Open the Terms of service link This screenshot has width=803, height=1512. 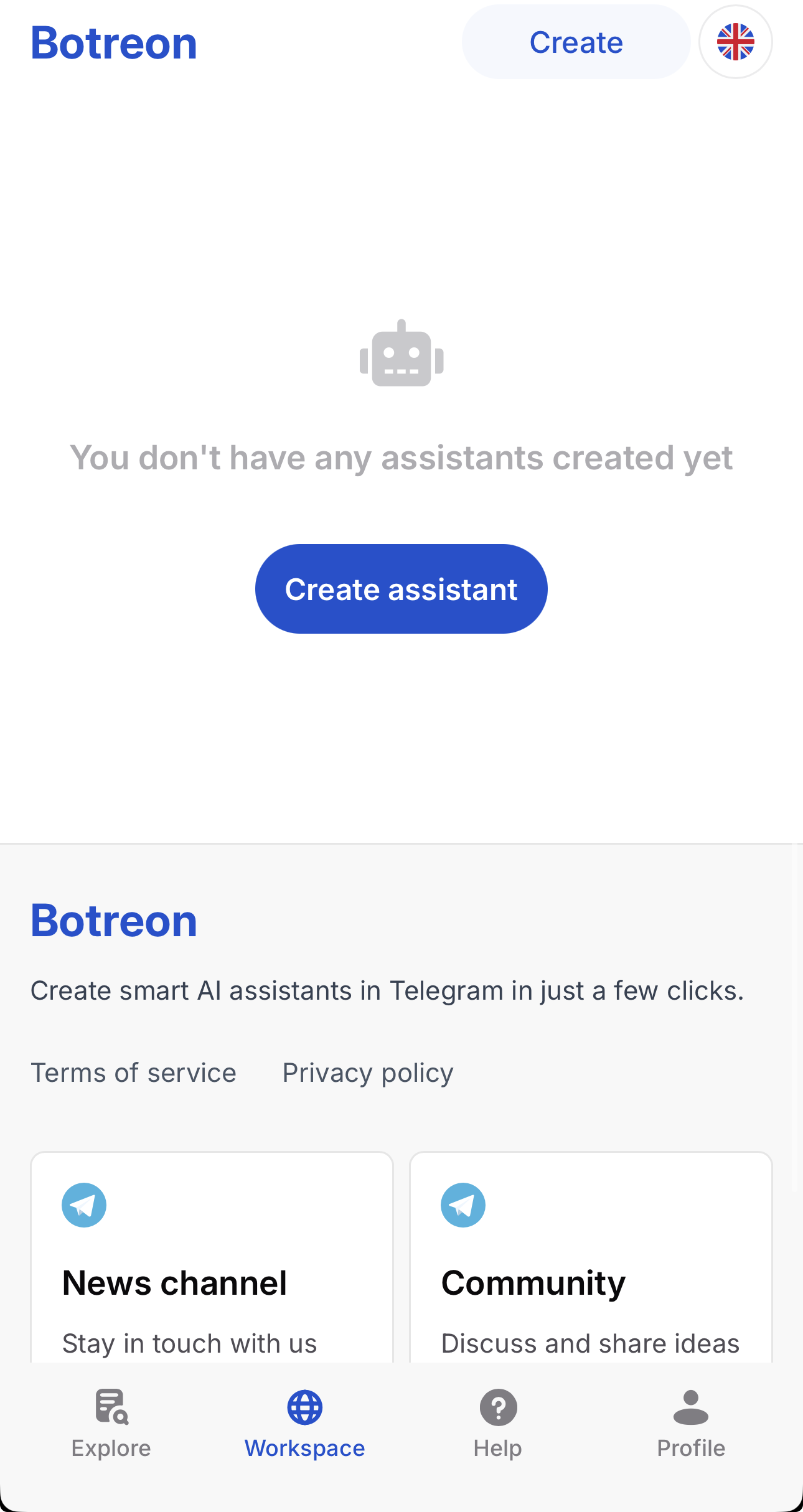133,1072
